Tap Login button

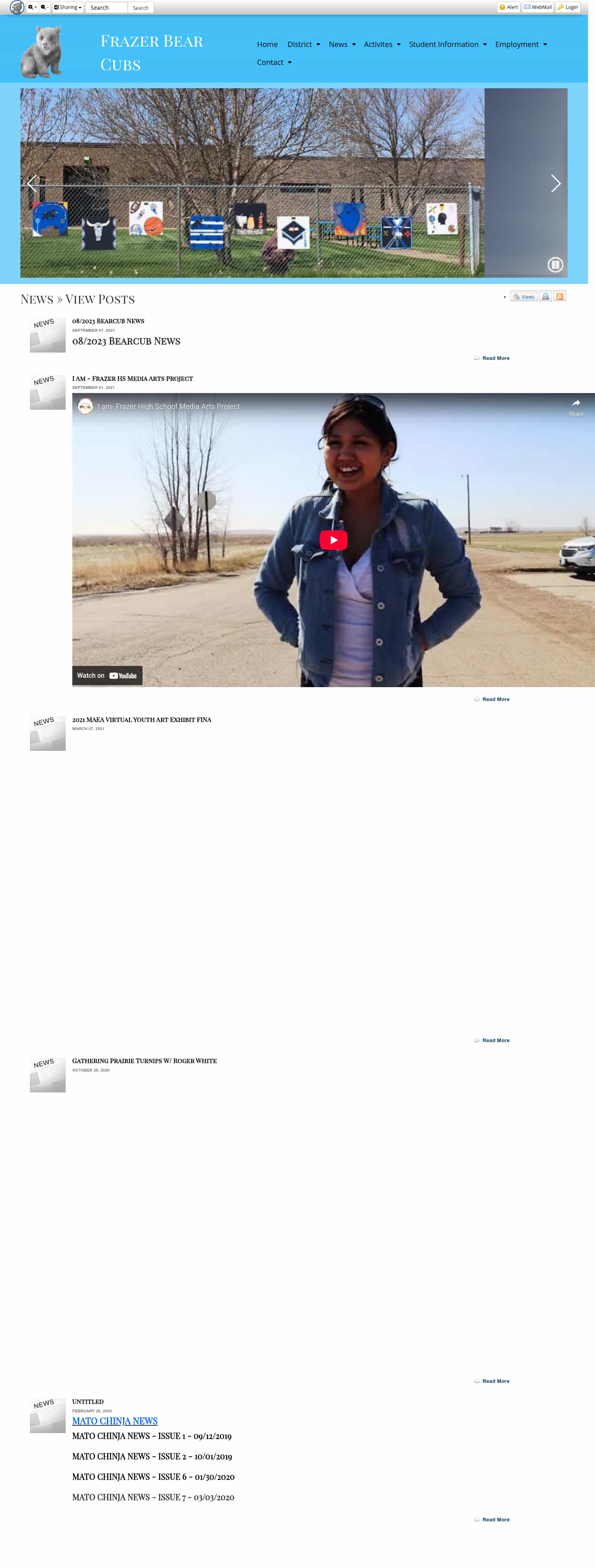(568, 7)
